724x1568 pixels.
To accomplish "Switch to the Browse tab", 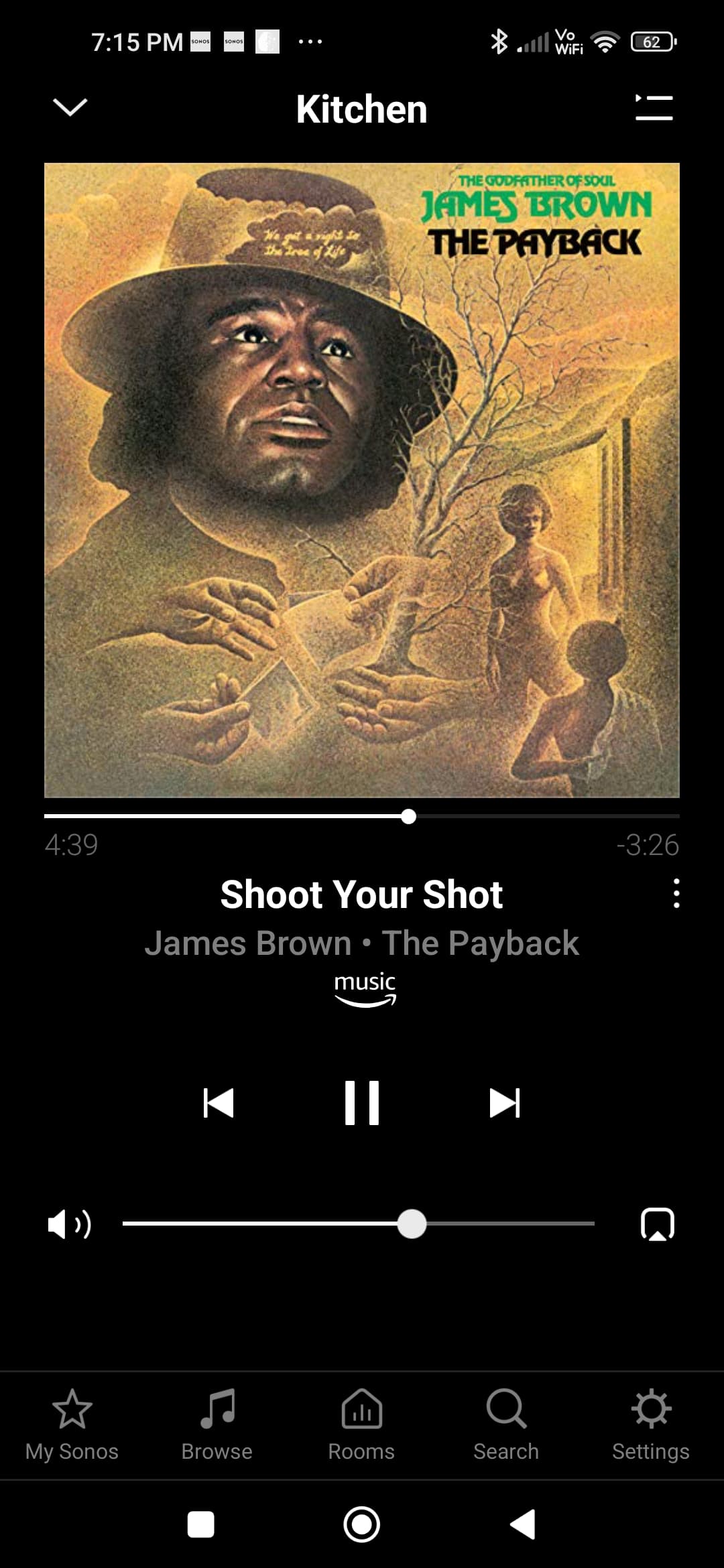I will pyautogui.click(x=217, y=1425).
